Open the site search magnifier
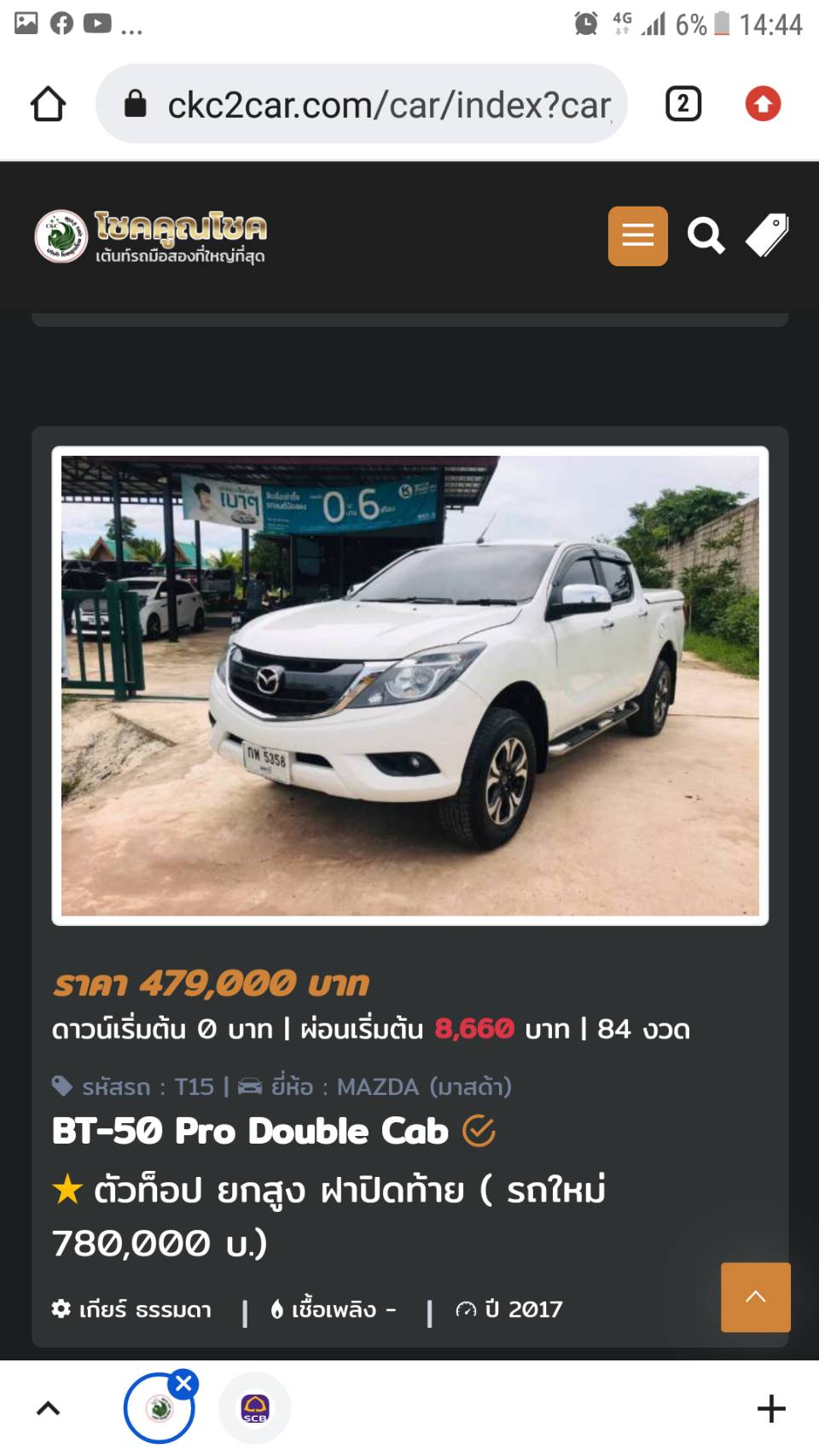Viewport: 819px width, 1456px height. tap(706, 236)
